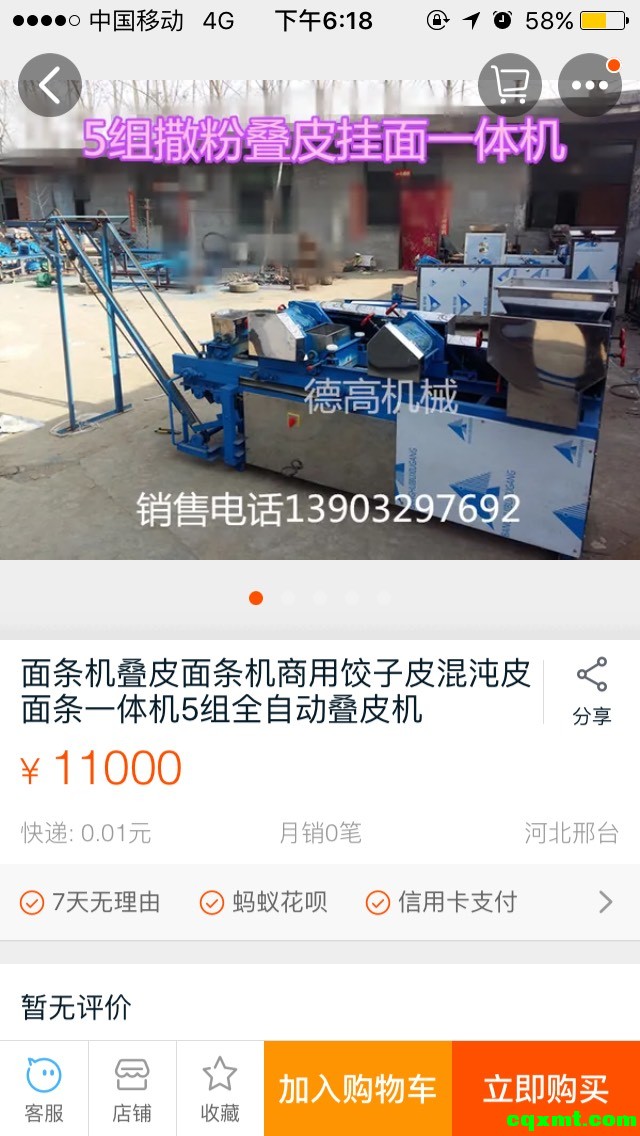Contact customer service via 客服
This screenshot has width=640, height=1136.
click(44, 1088)
